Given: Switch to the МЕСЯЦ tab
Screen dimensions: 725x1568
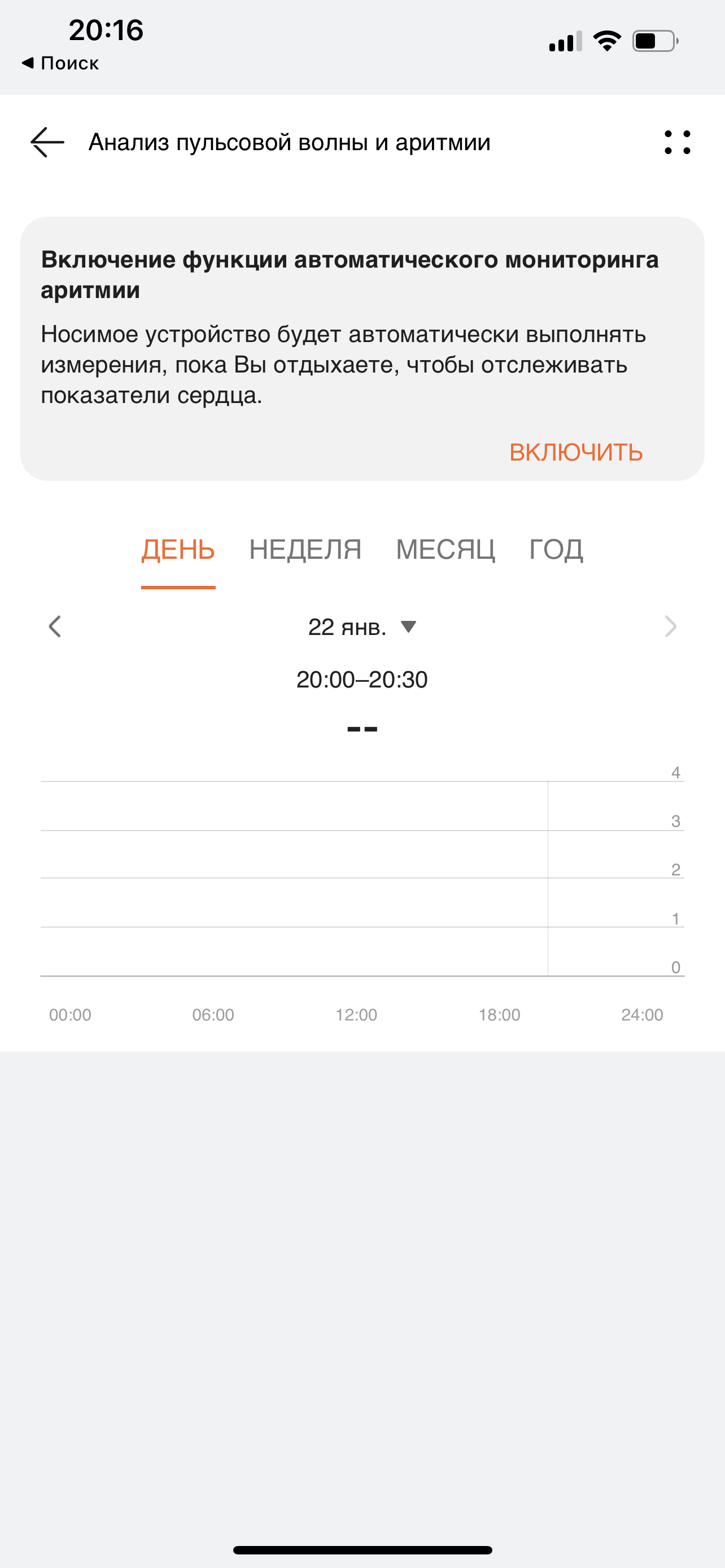Looking at the screenshot, I should click(x=445, y=550).
